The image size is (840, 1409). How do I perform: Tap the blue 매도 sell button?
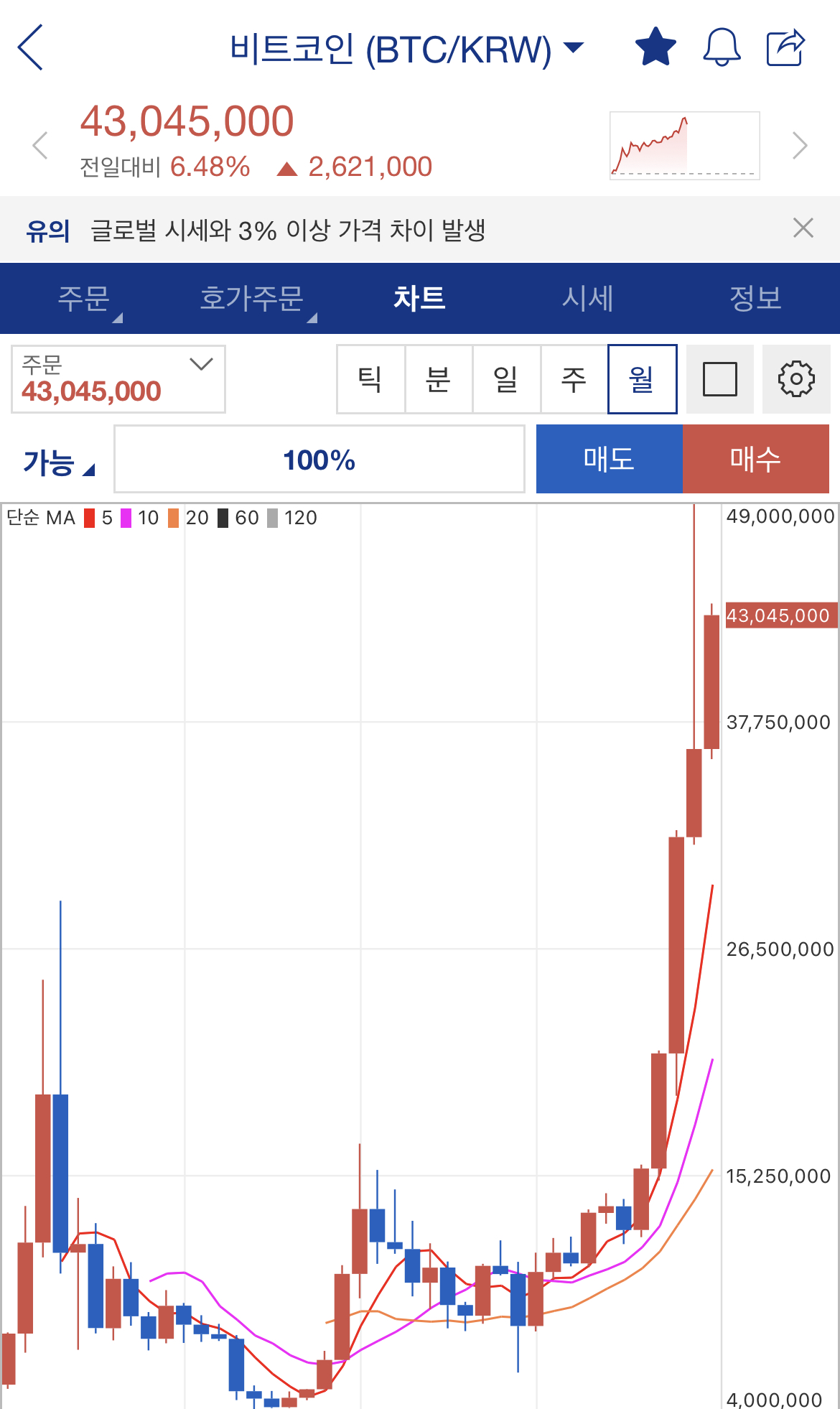(609, 459)
